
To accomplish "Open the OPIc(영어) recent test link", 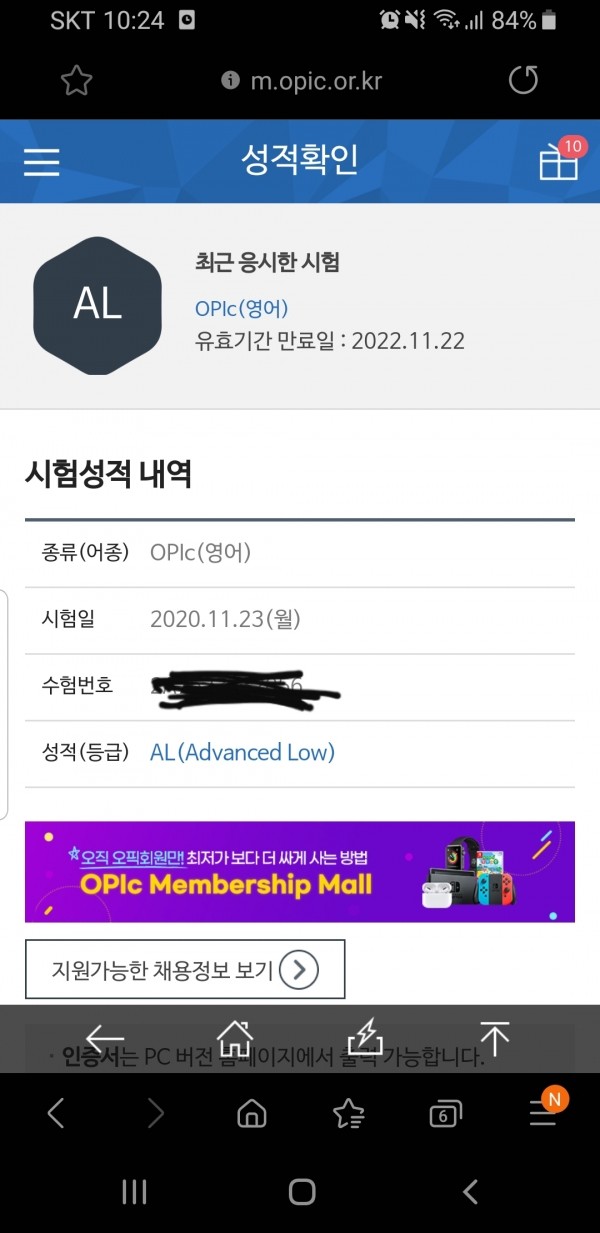I will [241, 309].
